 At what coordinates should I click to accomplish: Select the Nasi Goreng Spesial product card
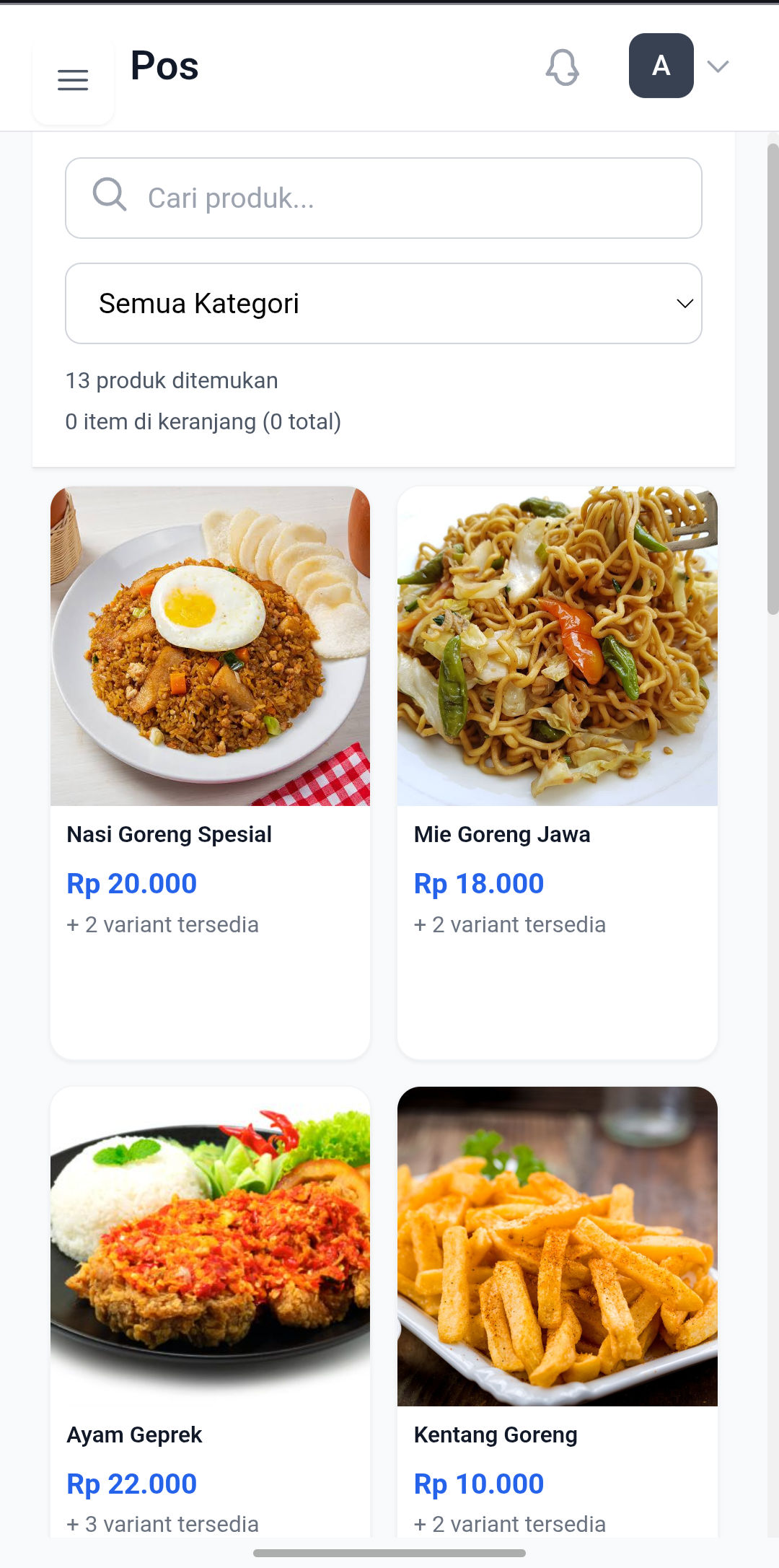(x=210, y=771)
